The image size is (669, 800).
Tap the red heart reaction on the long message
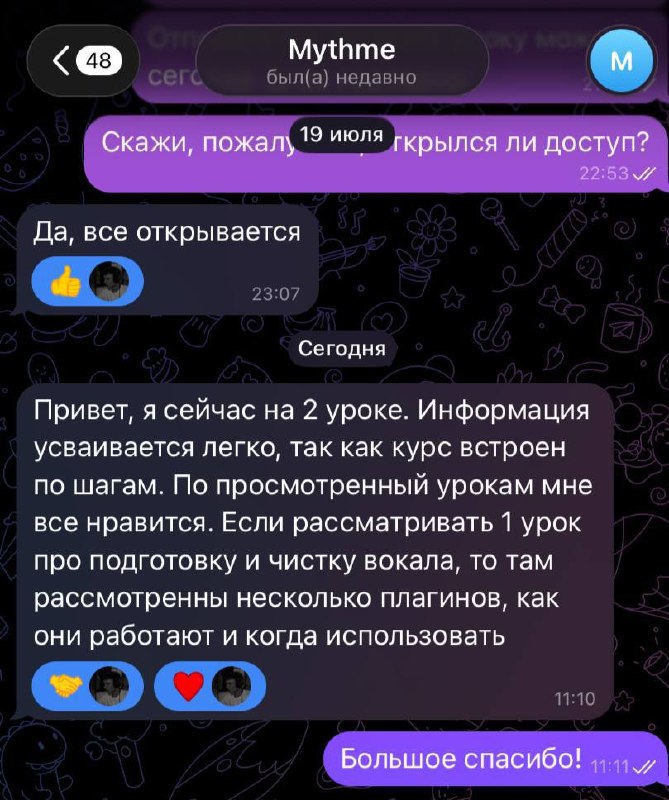pyautogui.click(x=210, y=685)
